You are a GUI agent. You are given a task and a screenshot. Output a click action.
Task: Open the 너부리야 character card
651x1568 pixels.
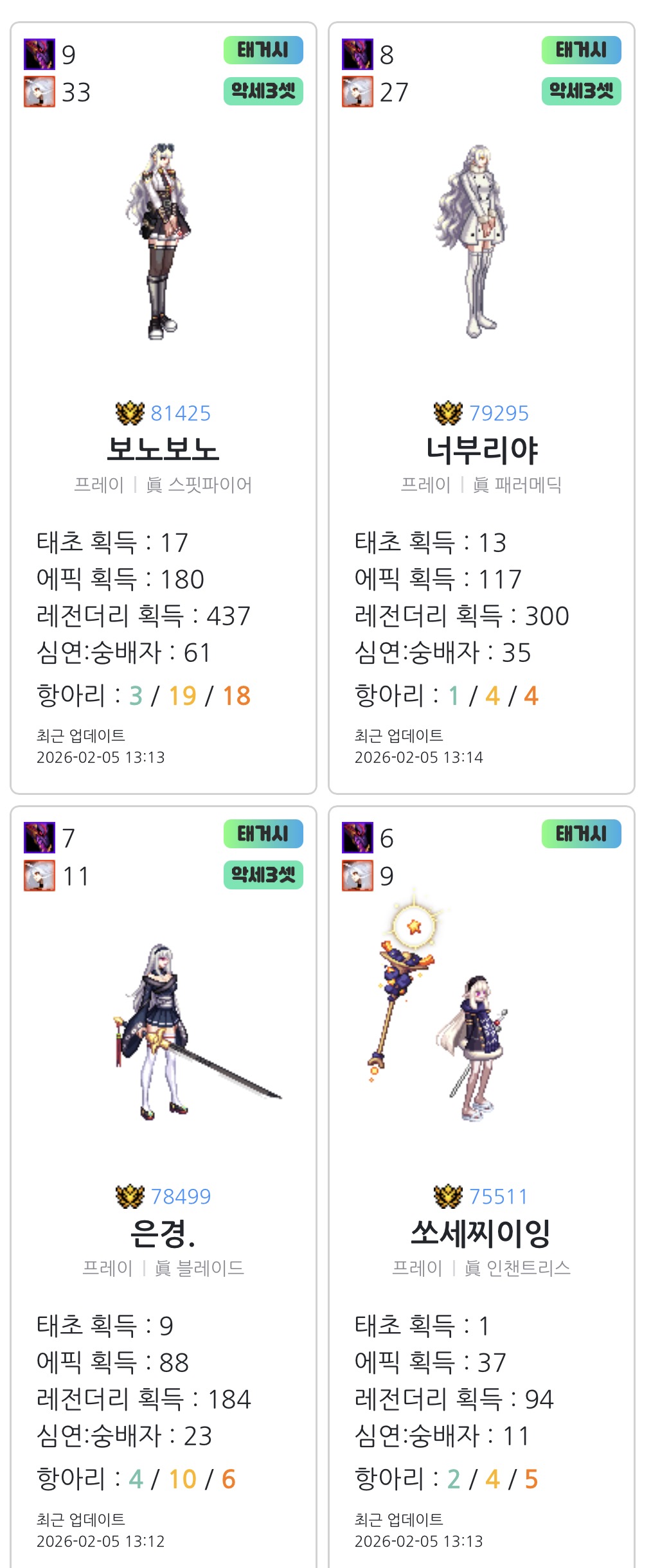(x=481, y=449)
